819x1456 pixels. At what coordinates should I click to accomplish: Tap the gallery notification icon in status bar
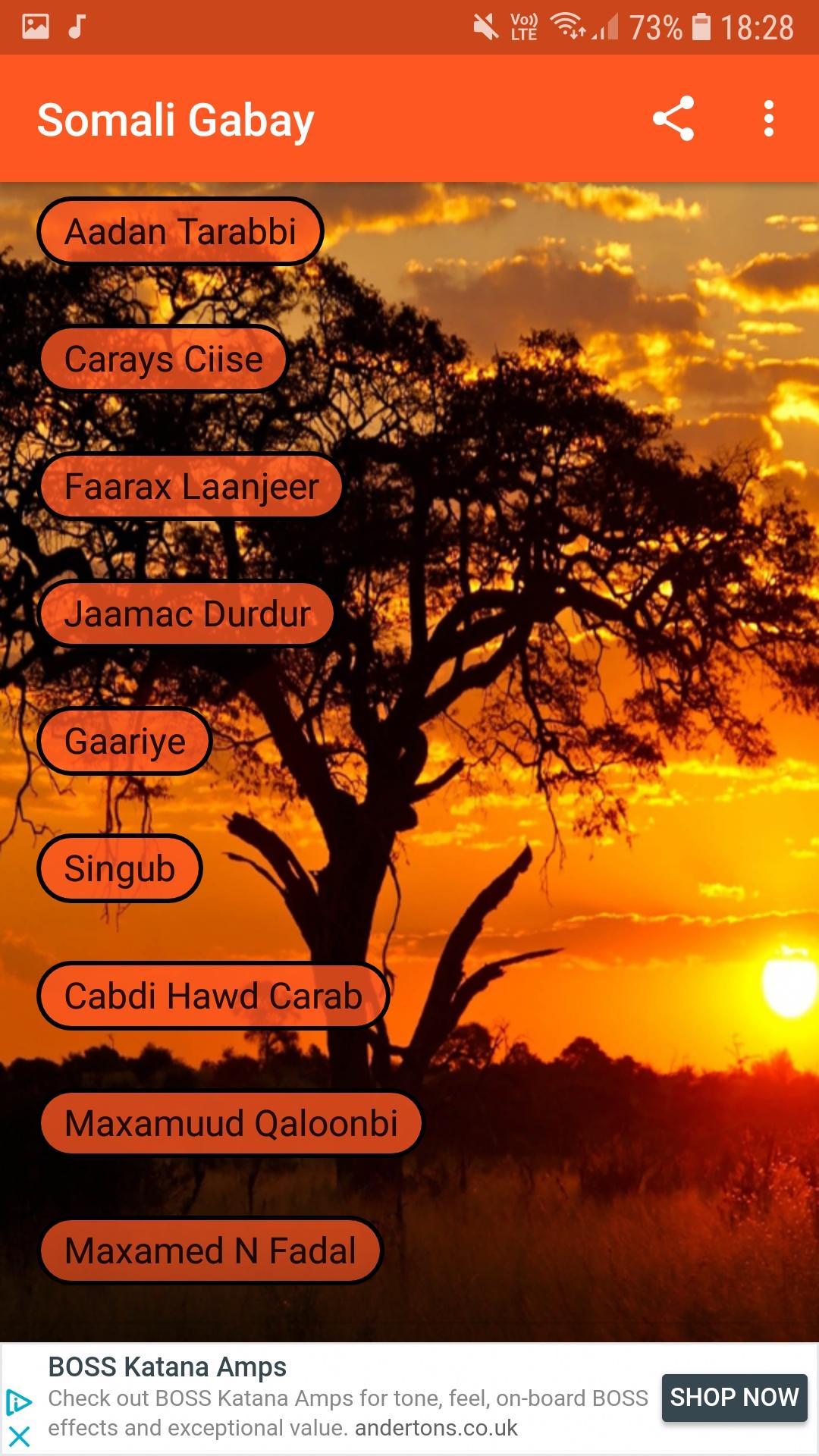35,25
